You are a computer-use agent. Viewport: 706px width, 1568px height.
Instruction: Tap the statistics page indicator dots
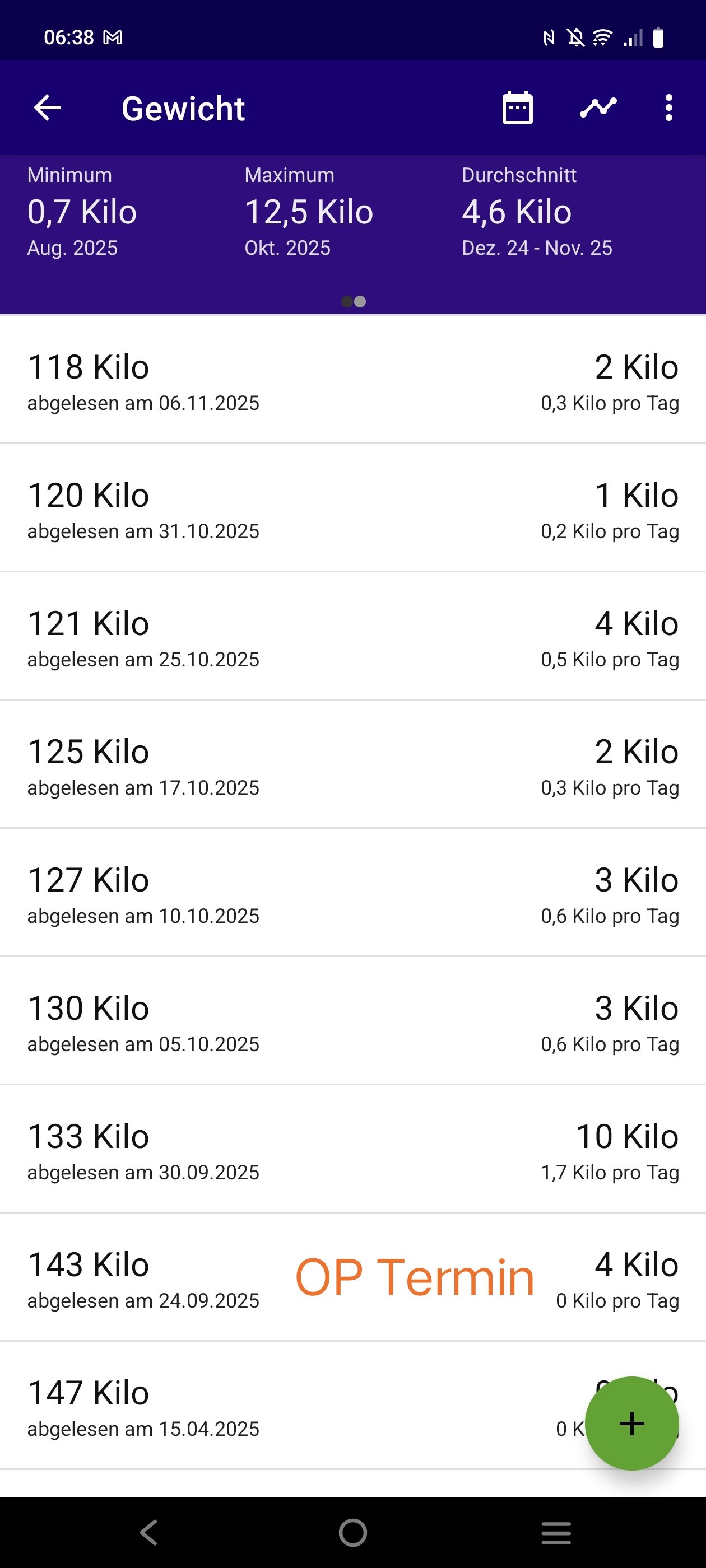coord(354,301)
